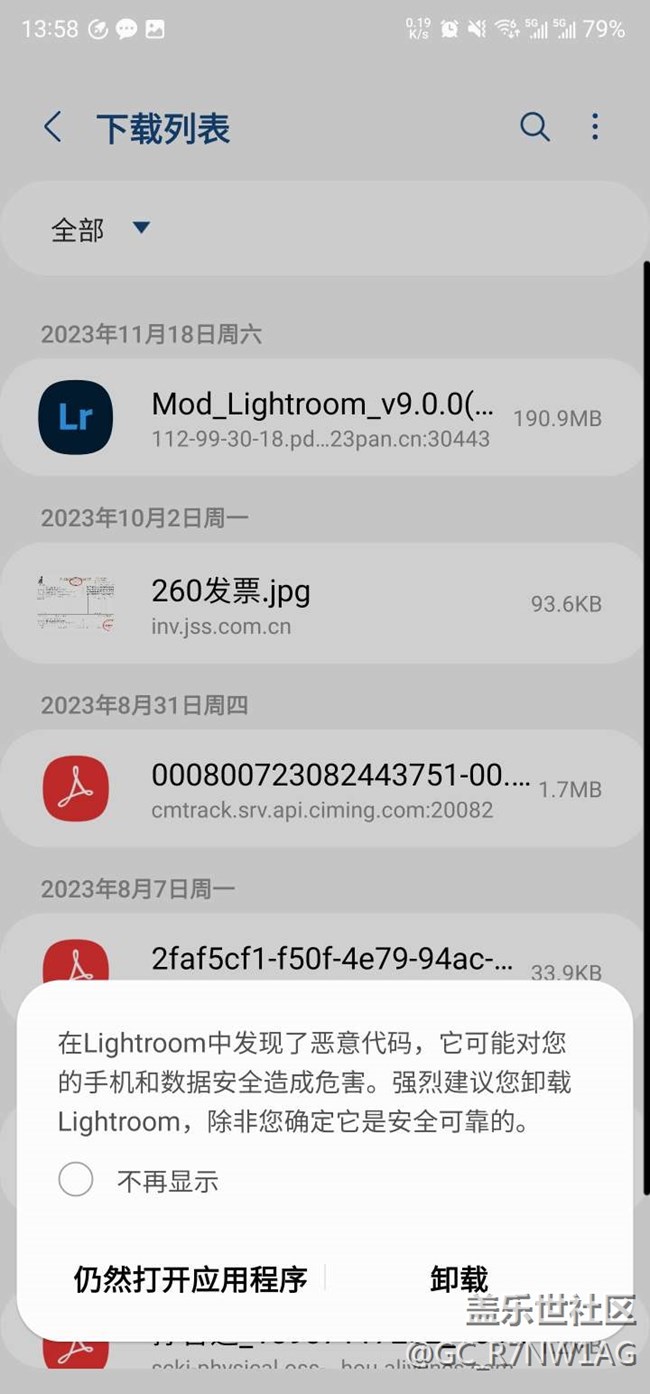Check the 不再显示 option

pyautogui.click(x=76, y=1180)
